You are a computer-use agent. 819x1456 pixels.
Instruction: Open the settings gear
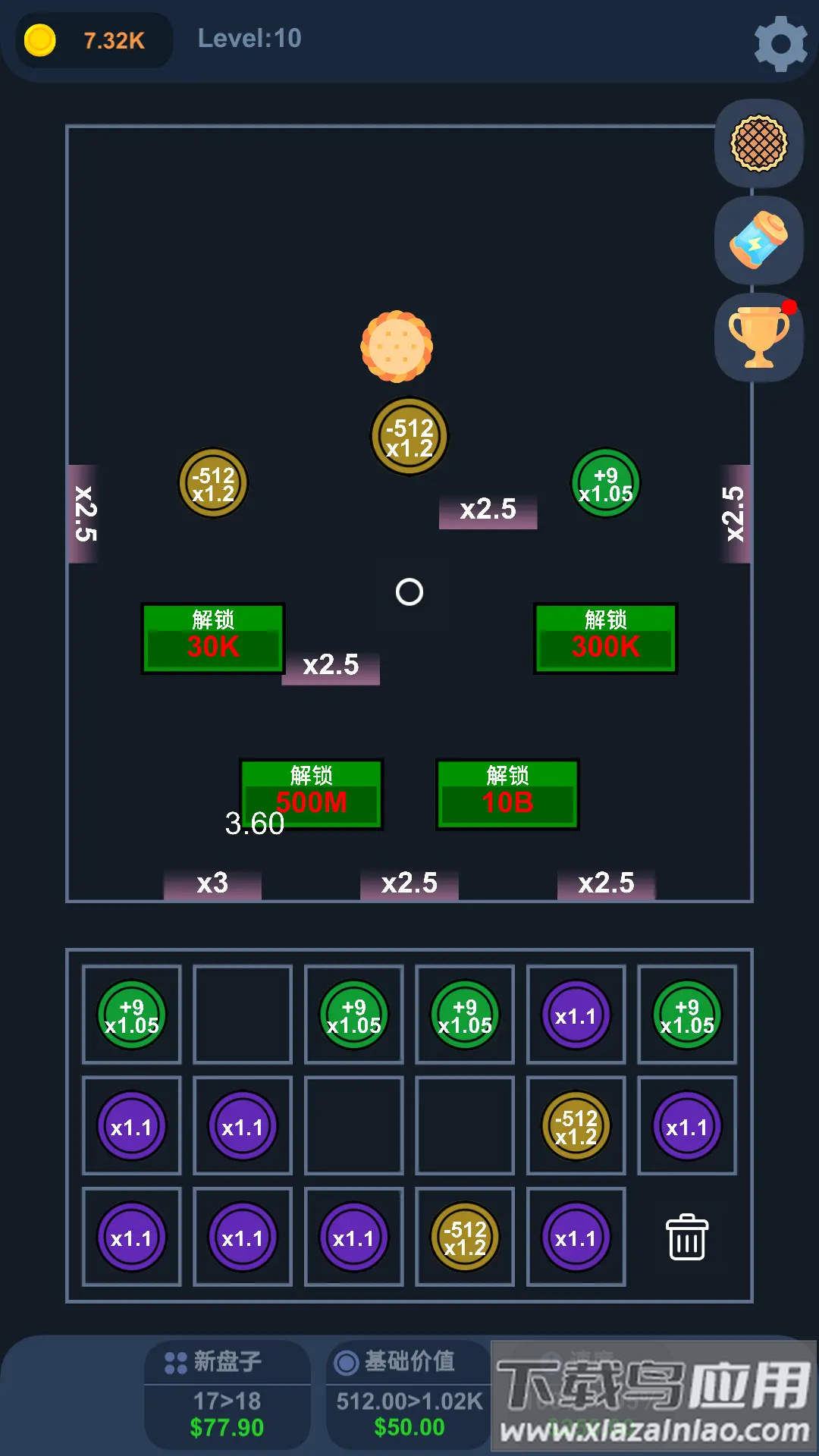[781, 42]
